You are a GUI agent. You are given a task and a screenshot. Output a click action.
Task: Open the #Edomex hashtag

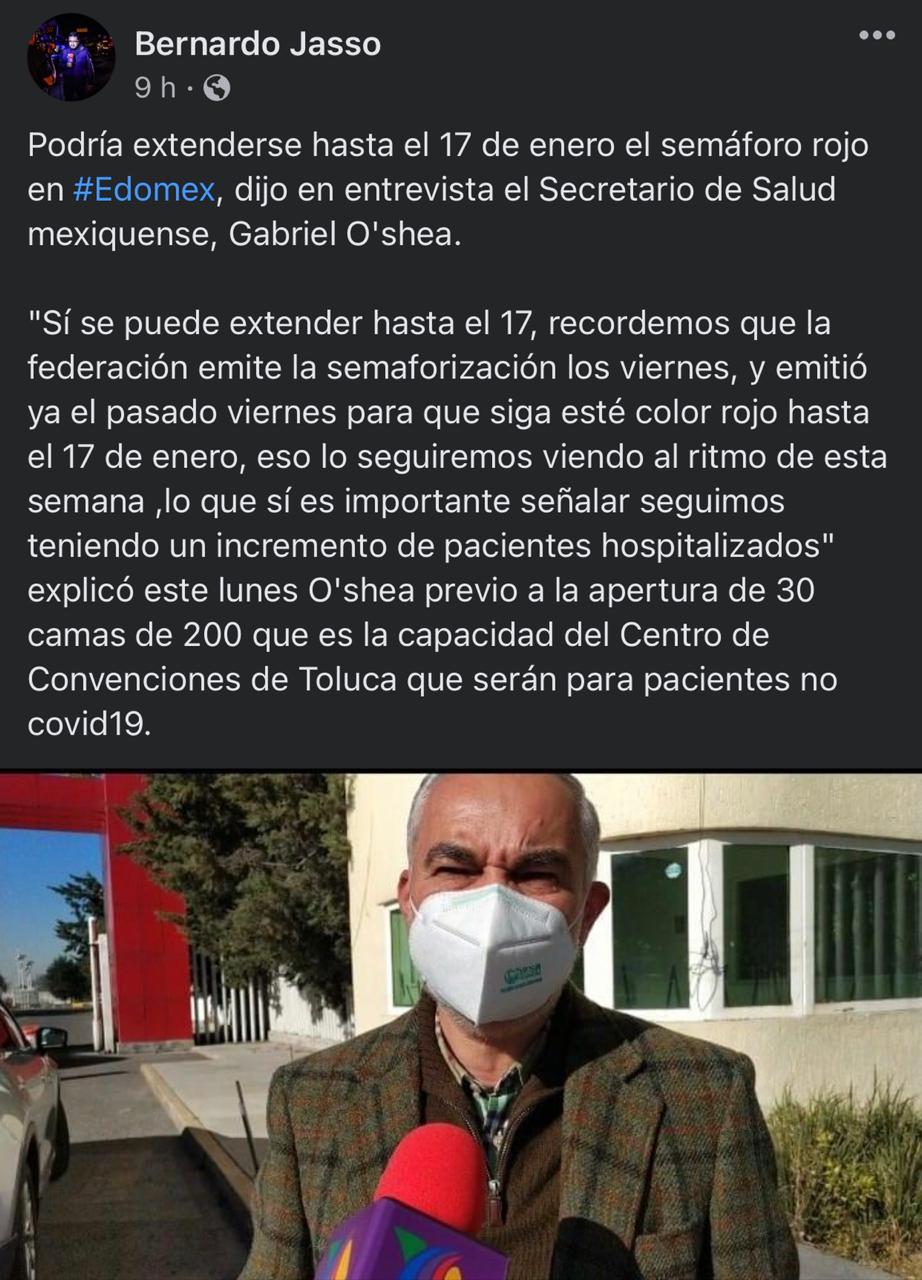(144, 190)
